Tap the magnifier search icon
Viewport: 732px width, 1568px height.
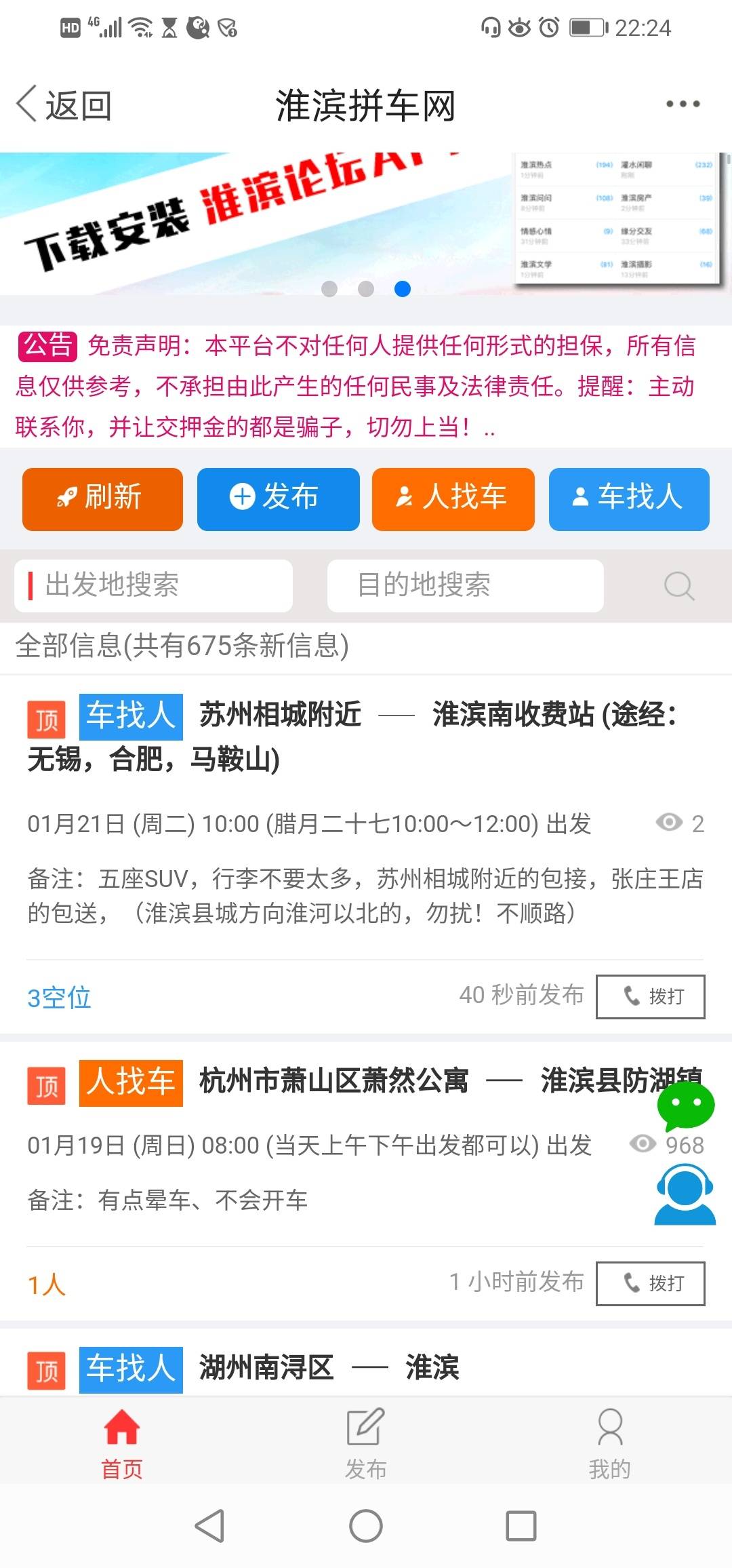point(678,586)
